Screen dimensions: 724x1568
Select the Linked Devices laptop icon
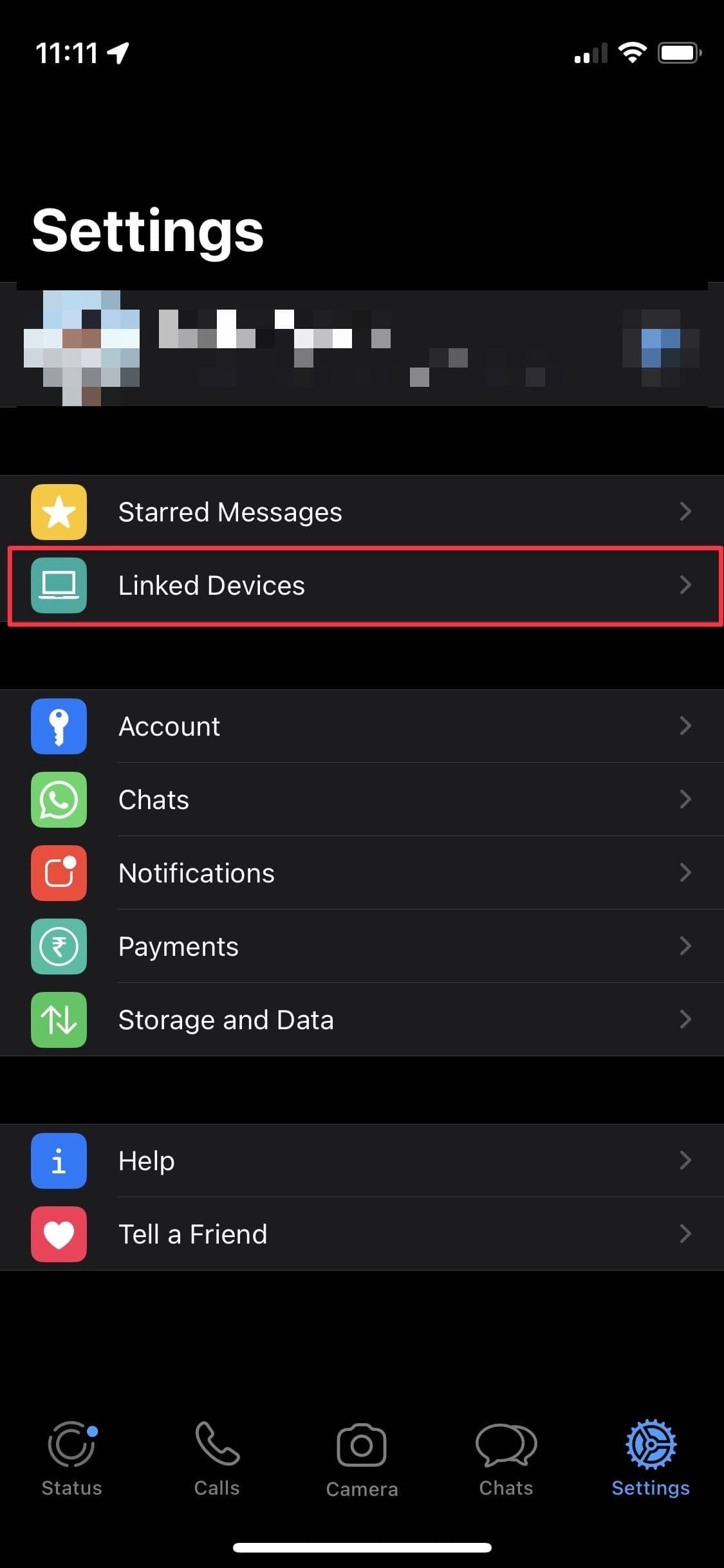point(59,586)
